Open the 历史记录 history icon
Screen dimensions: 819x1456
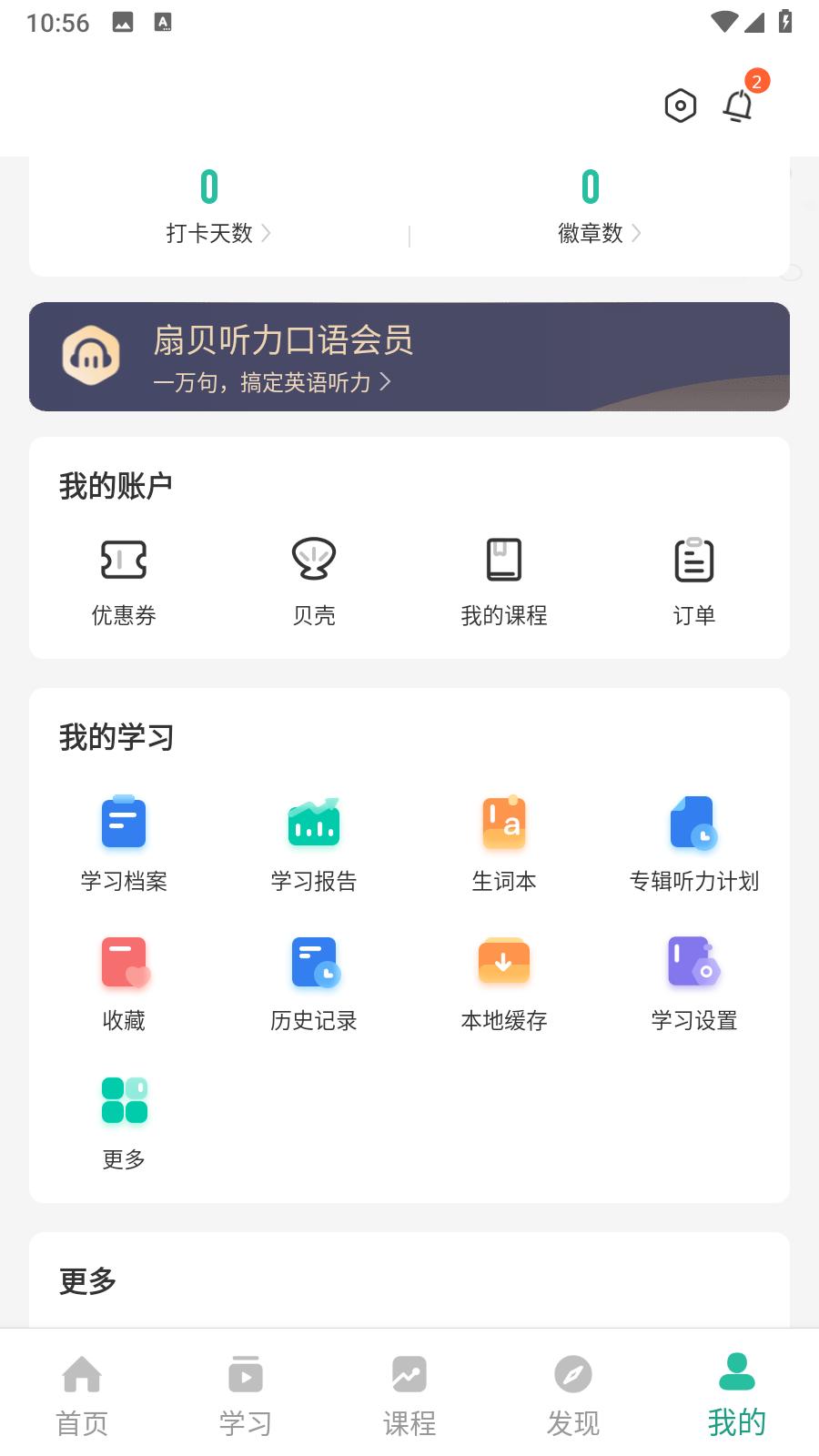point(314,961)
